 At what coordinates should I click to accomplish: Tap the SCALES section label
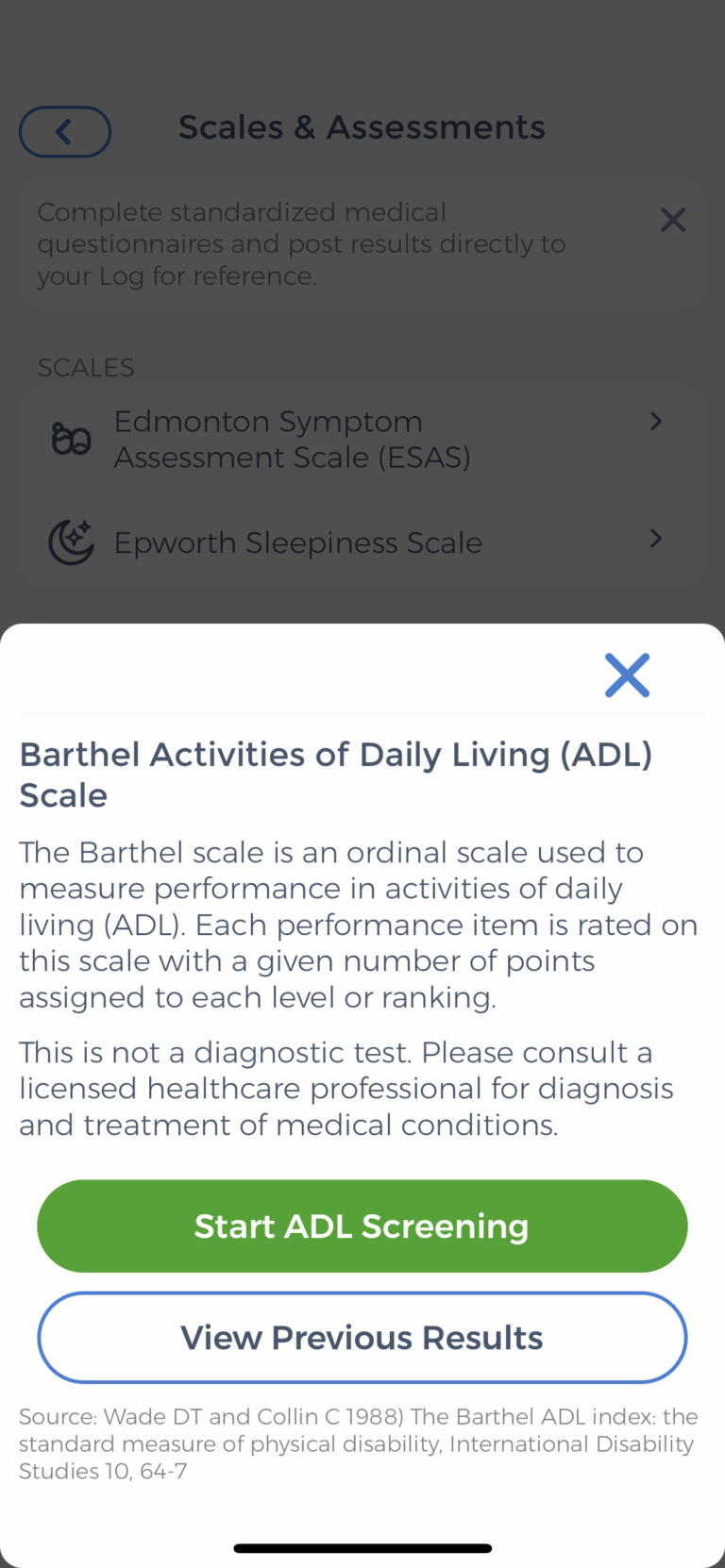[86, 367]
